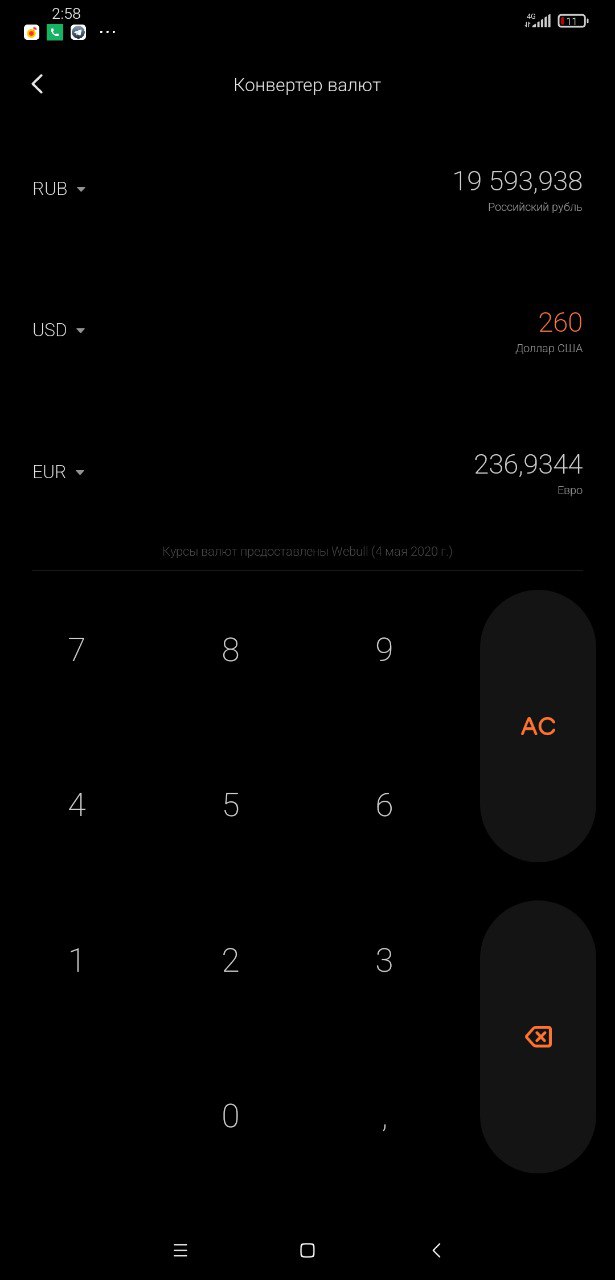615x1280 pixels.
Task: Enter digit 0 on the keypad
Action: click(231, 1116)
